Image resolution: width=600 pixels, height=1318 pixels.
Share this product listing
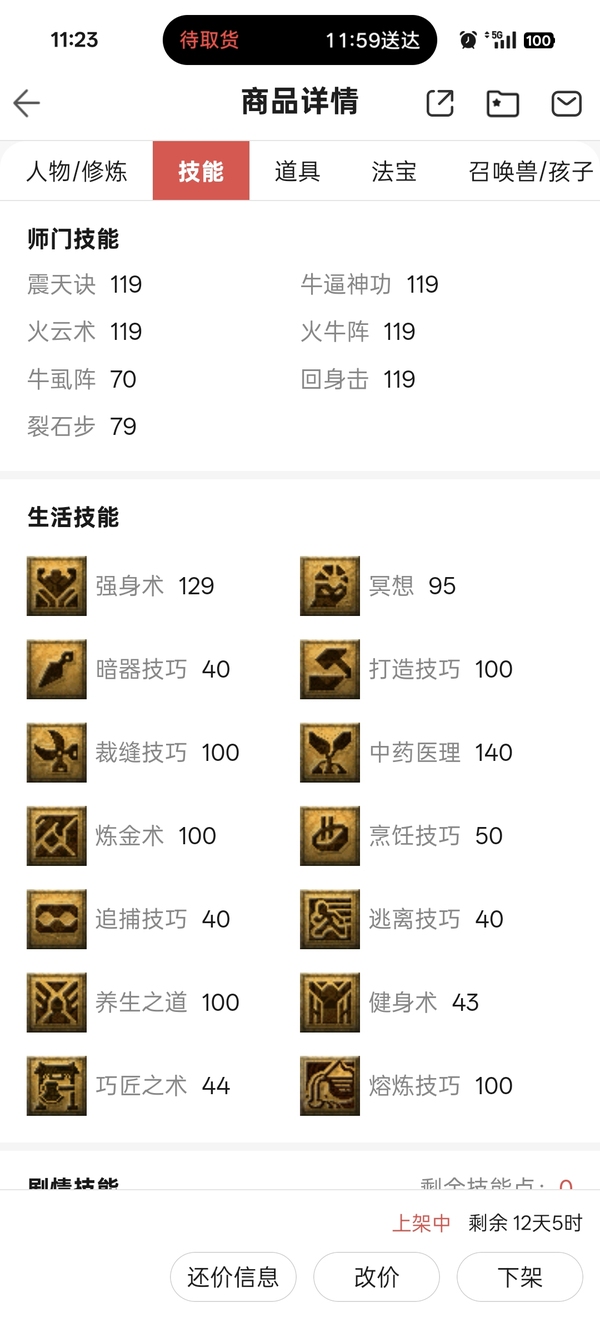tap(440, 103)
